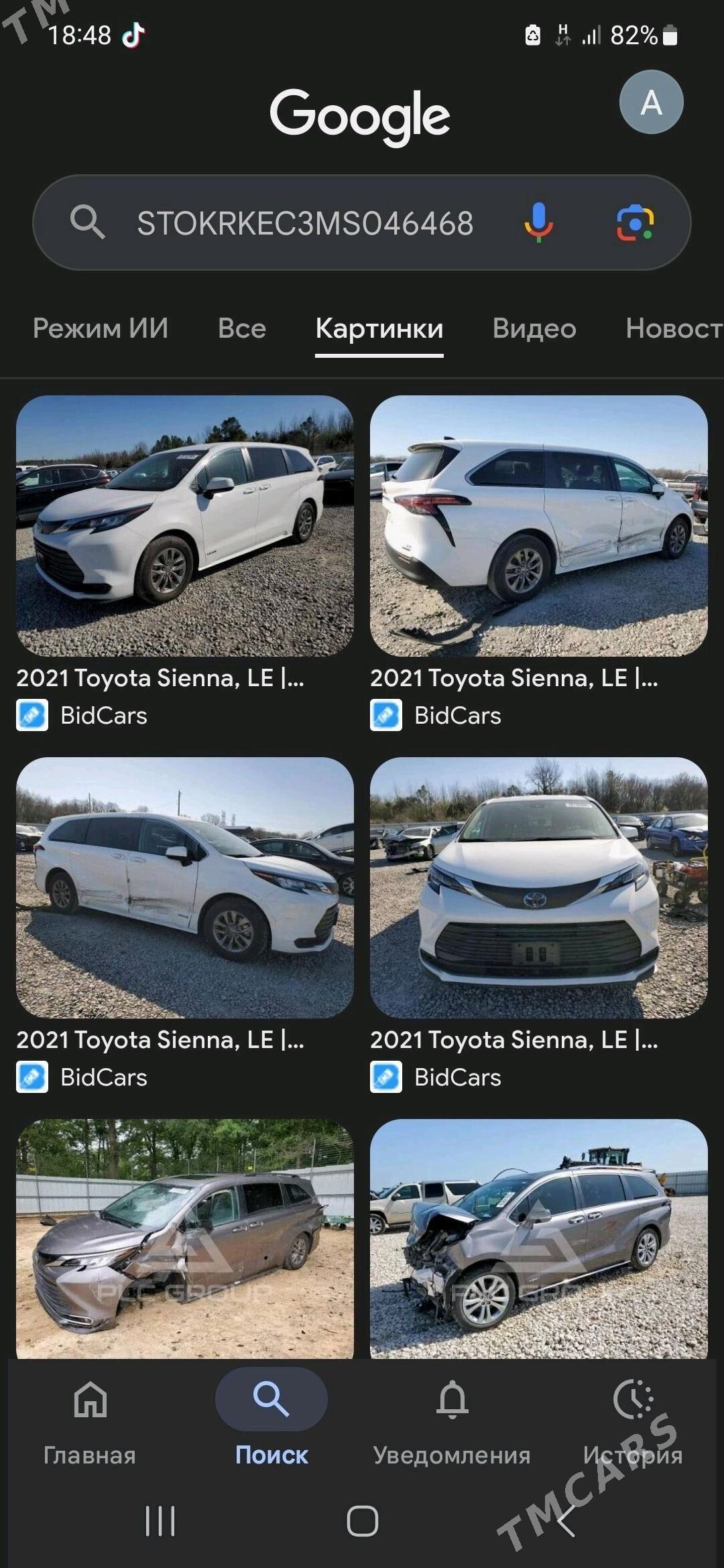Switch to the Все tab
724x1568 pixels.
click(x=243, y=328)
